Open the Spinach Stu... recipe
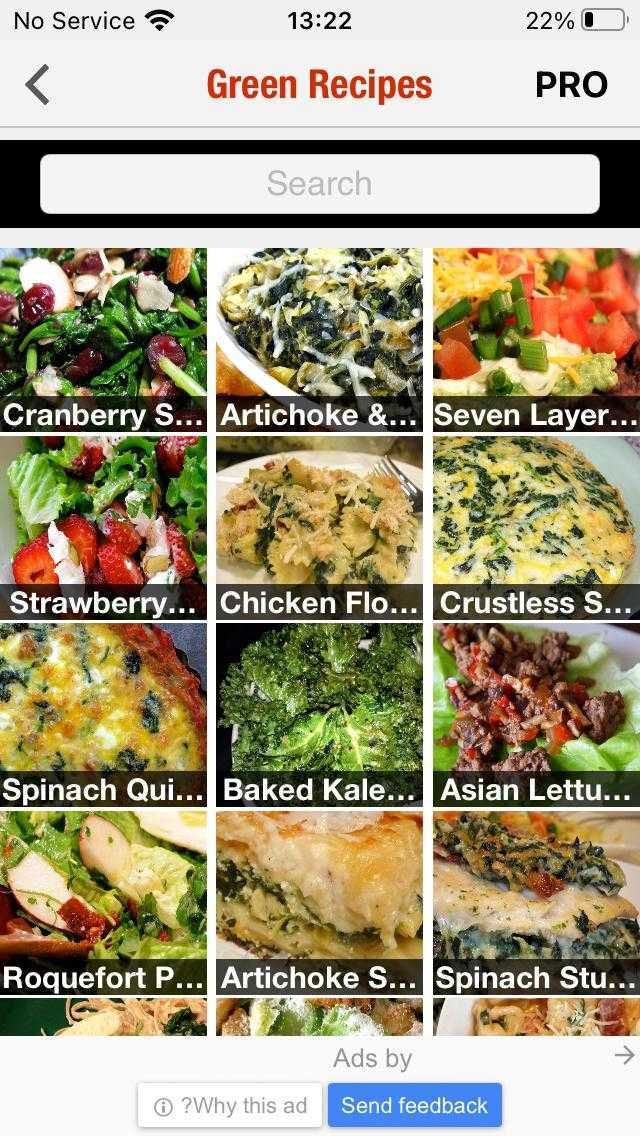Screen dimensions: 640x1136 pos(537,902)
